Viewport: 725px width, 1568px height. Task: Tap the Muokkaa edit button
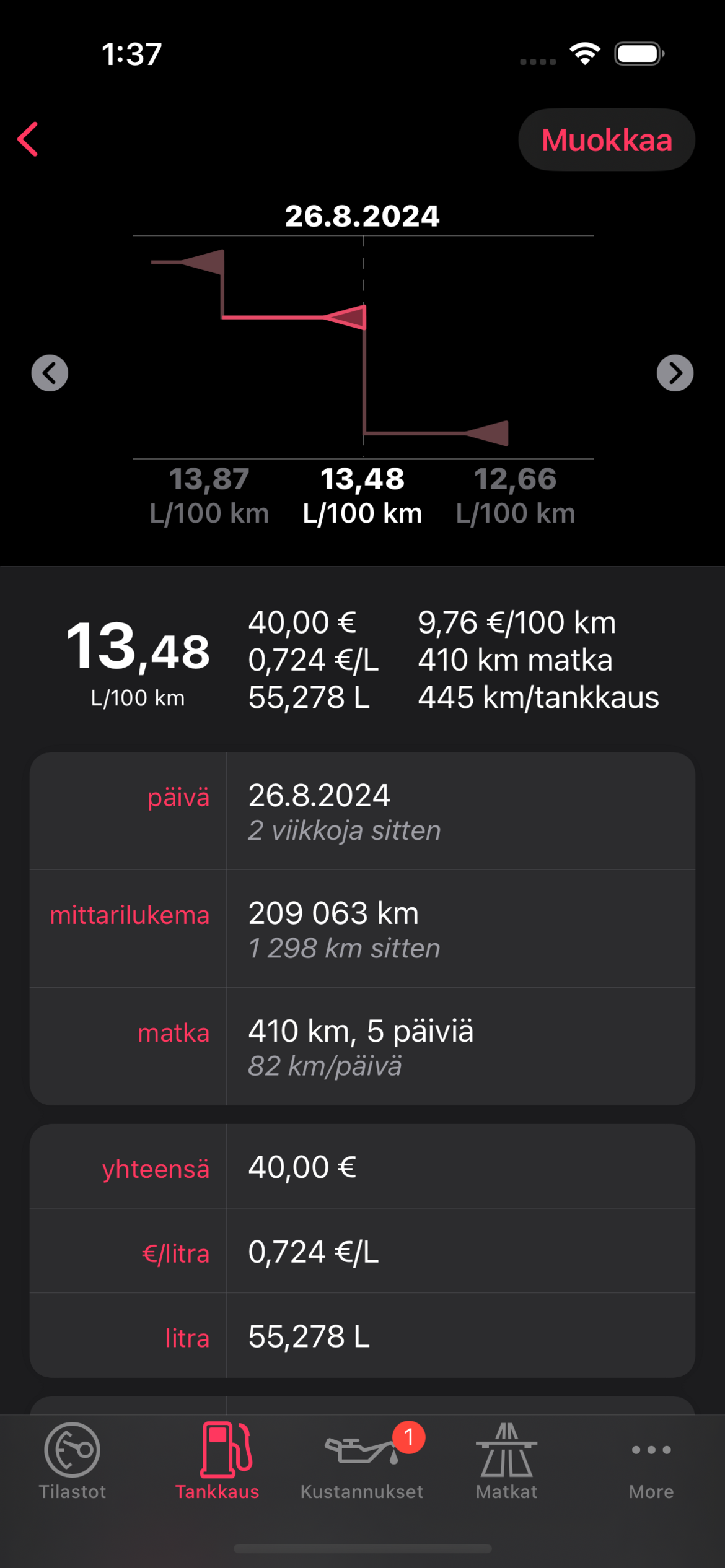(607, 139)
